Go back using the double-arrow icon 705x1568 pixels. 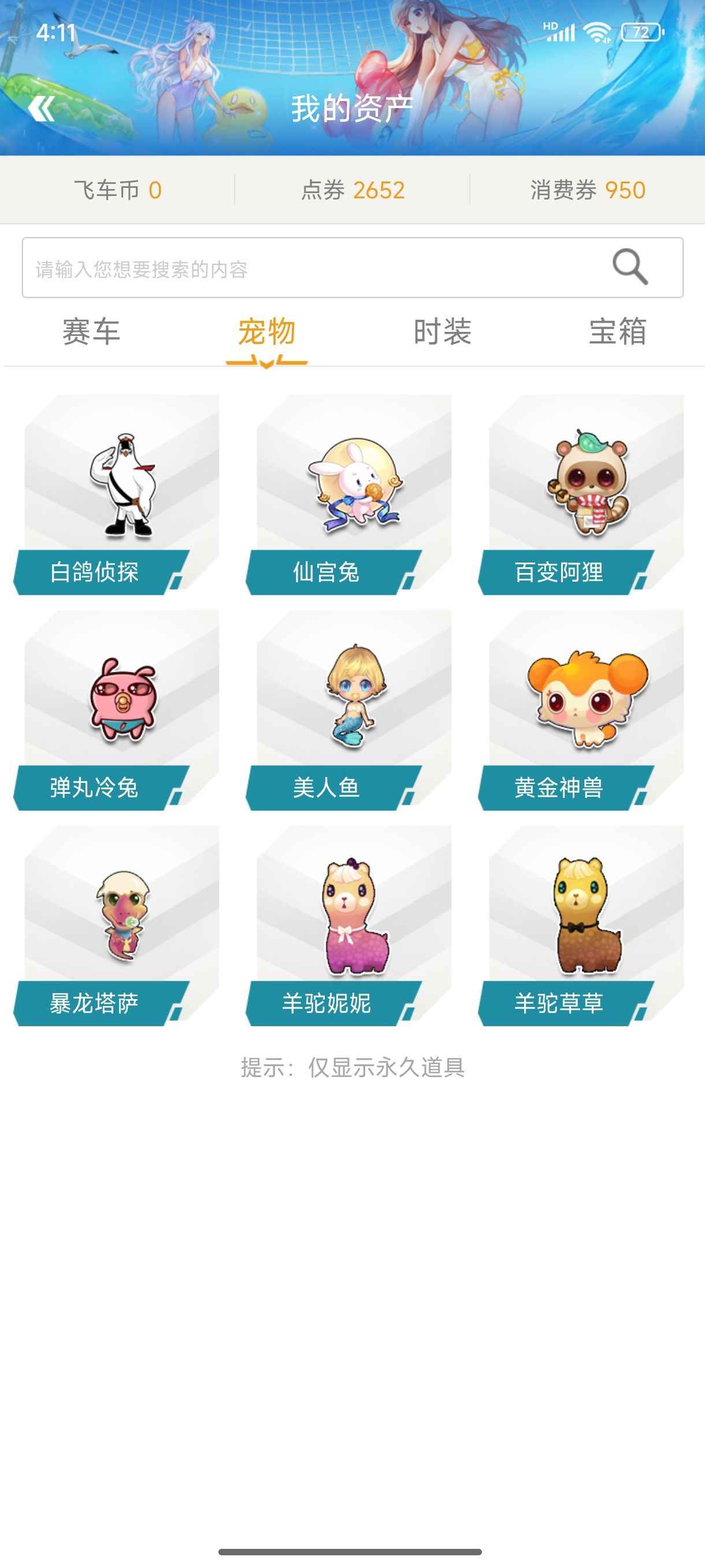coord(42,110)
